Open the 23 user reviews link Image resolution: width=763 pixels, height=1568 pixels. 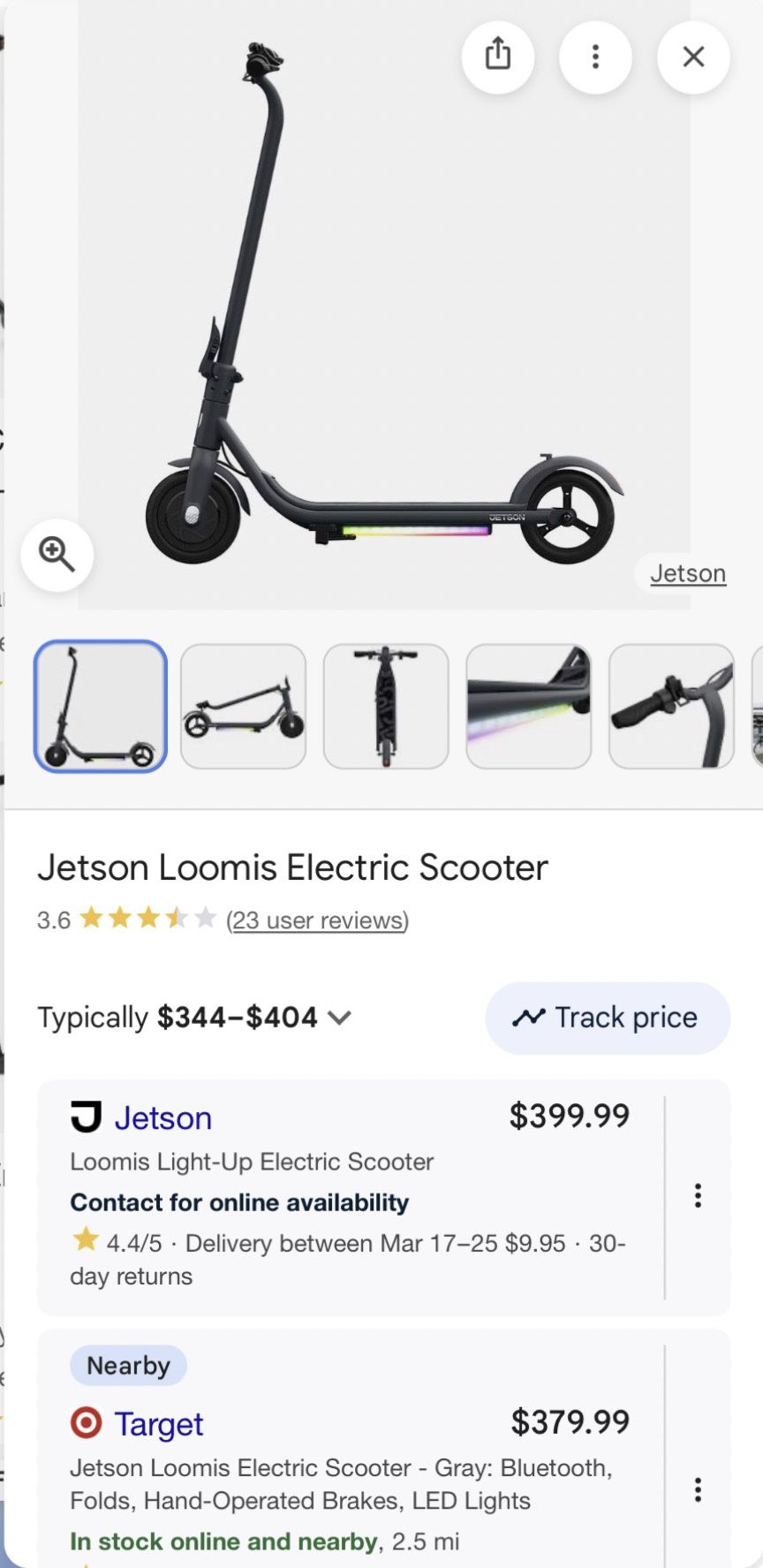[x=317, y=920]
